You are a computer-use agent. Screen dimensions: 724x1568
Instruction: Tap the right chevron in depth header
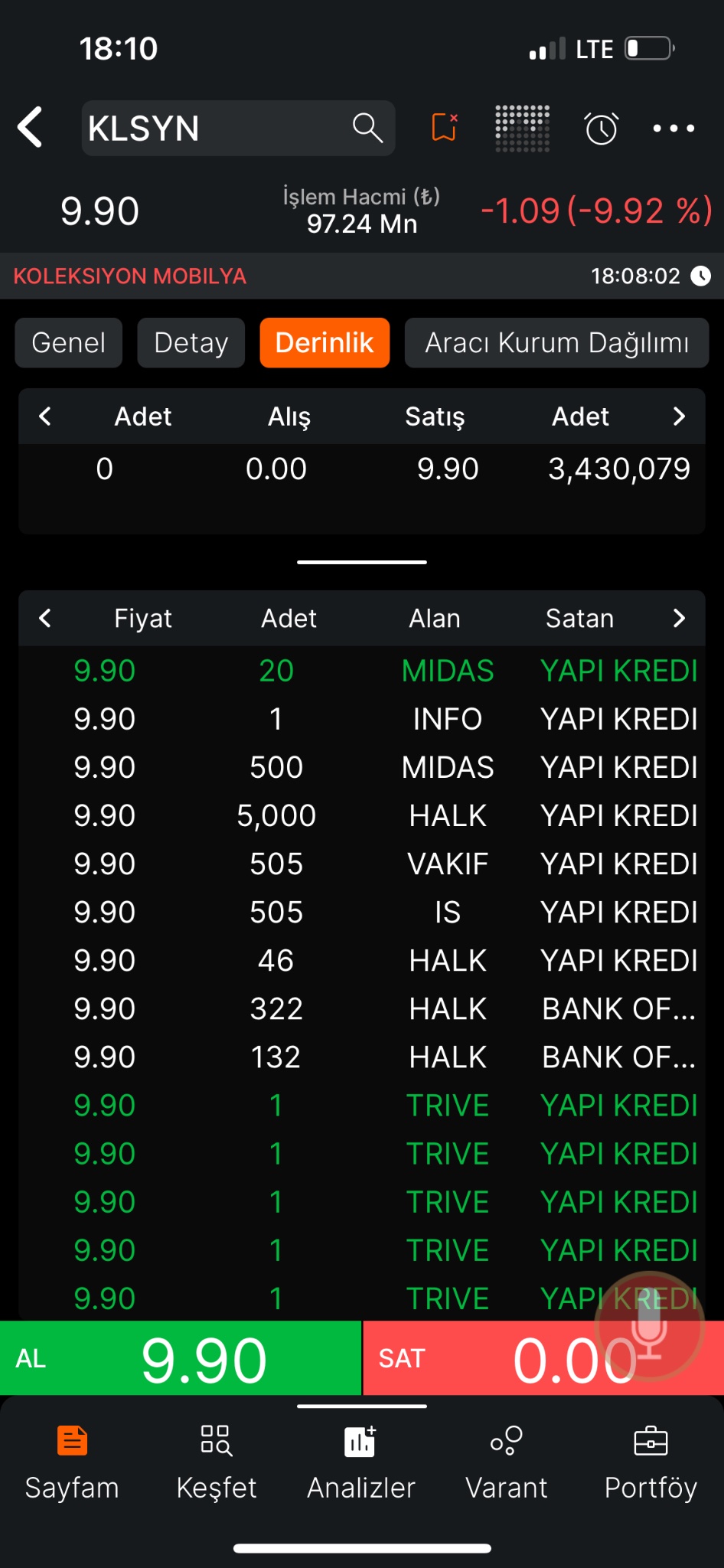click(679, 416)
